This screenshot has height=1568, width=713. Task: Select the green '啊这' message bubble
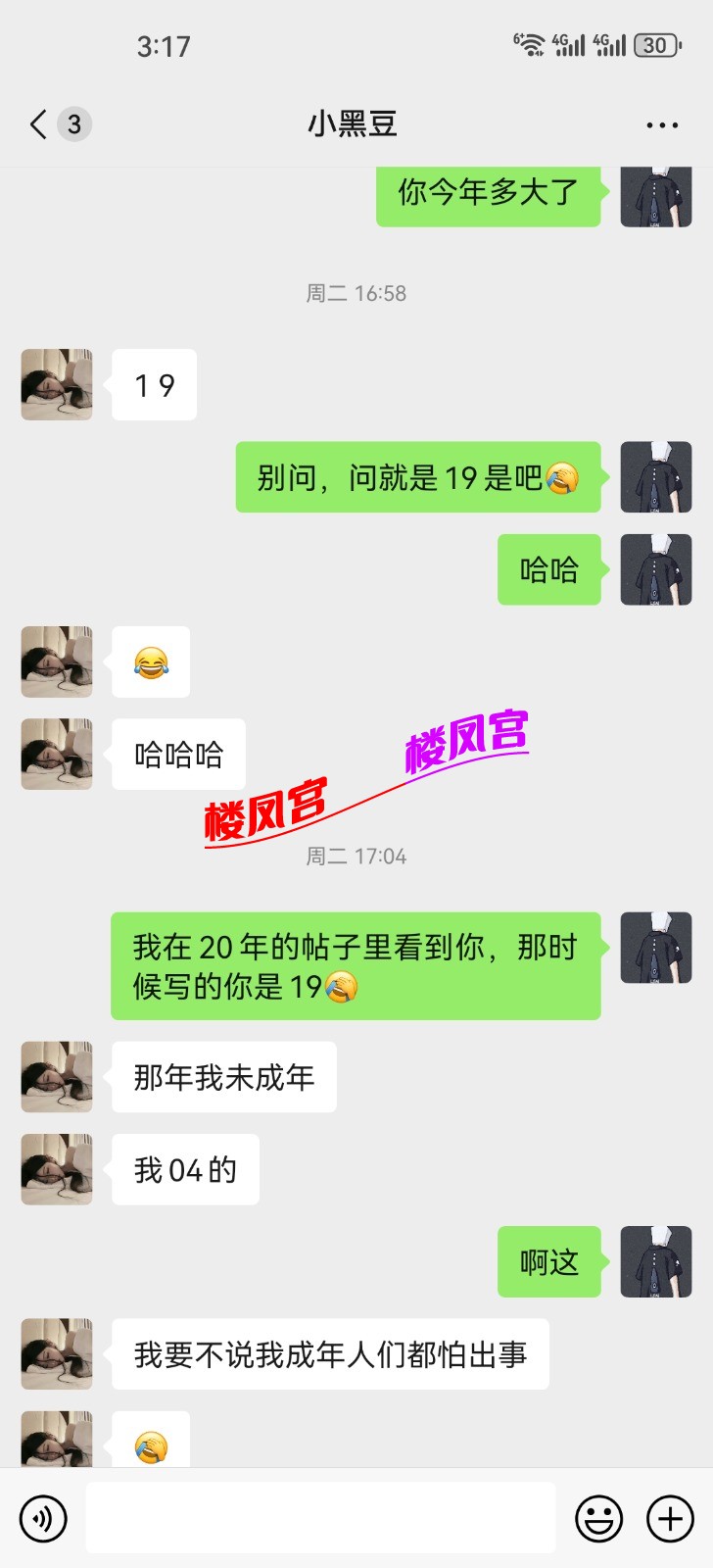tap(548, 1262)
